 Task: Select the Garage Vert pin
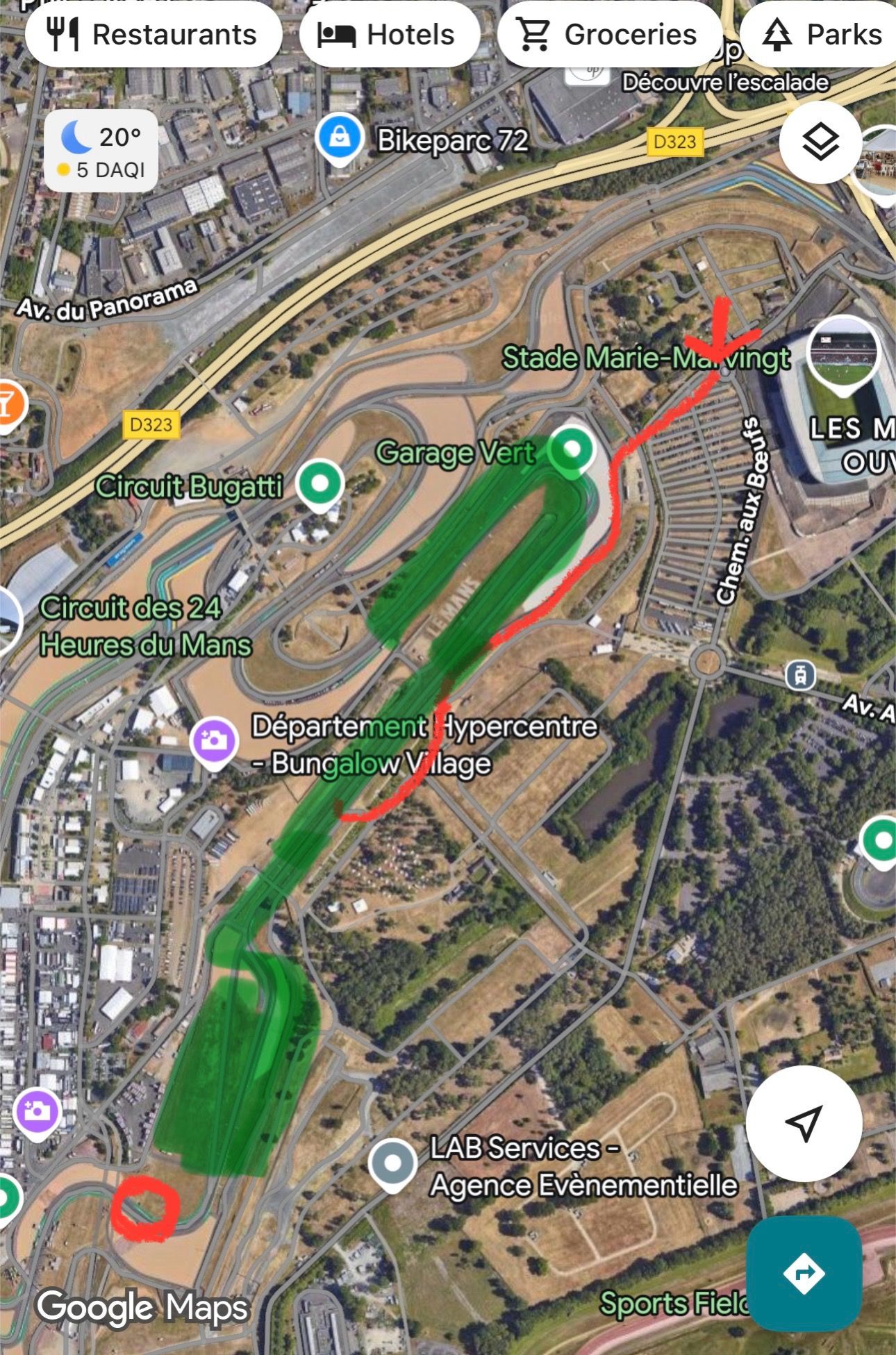click(572, 449)
